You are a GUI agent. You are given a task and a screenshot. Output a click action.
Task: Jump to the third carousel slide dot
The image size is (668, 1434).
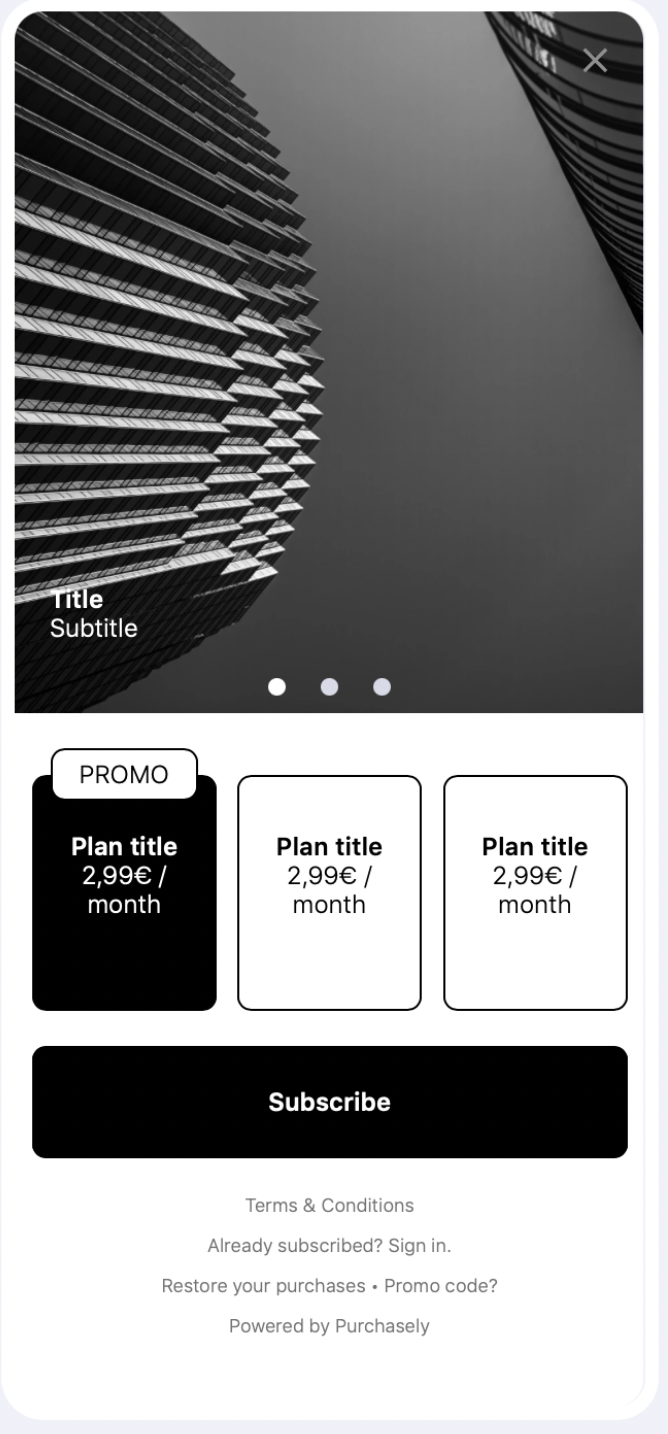[x=382, y=686]
